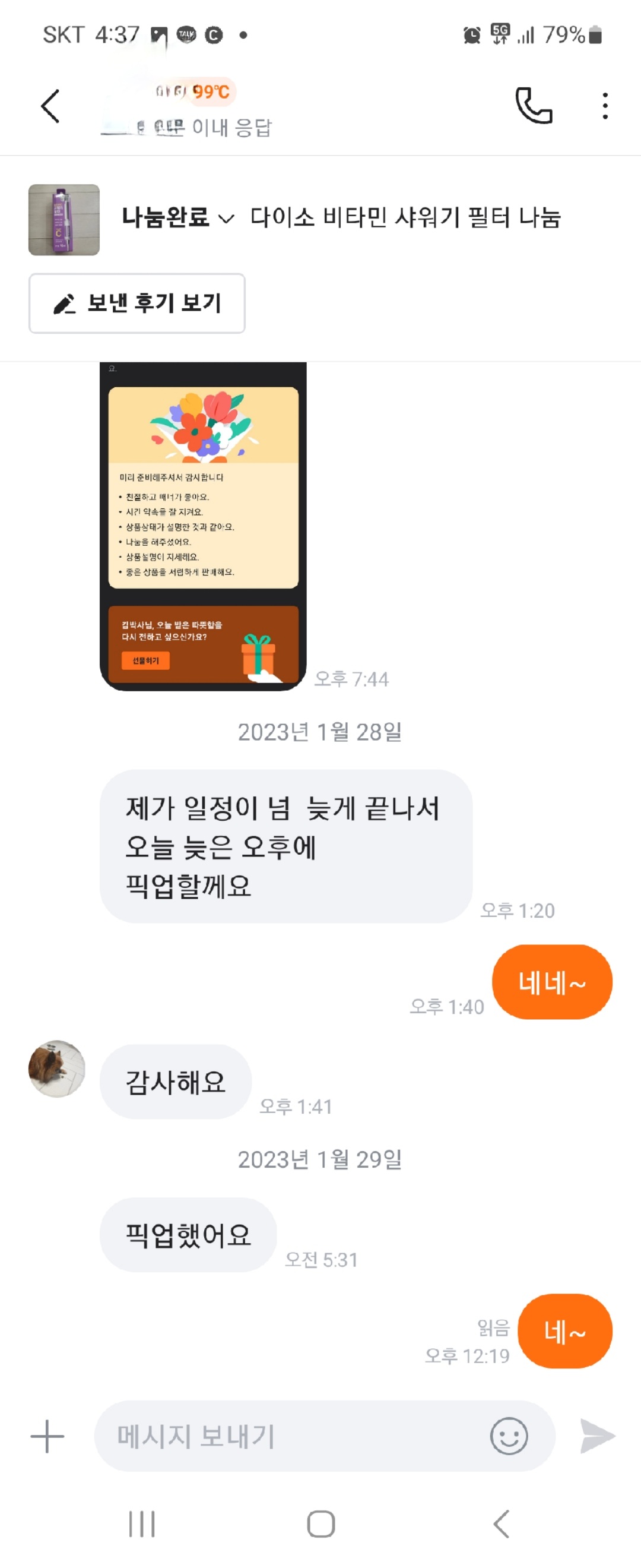Call the chat partner via phone icon
The image size is (641, 1568).
534,105
